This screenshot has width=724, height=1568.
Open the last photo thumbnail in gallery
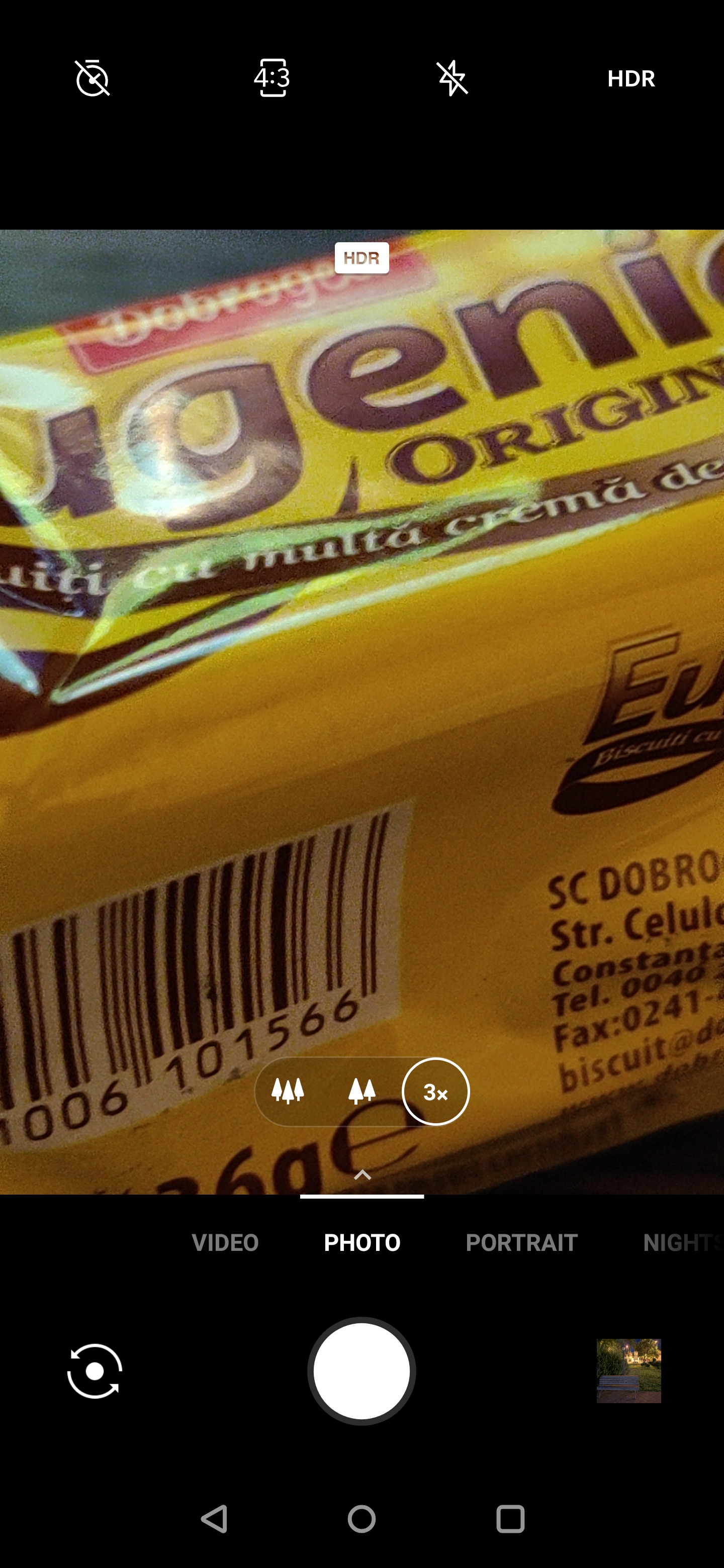628,1371
